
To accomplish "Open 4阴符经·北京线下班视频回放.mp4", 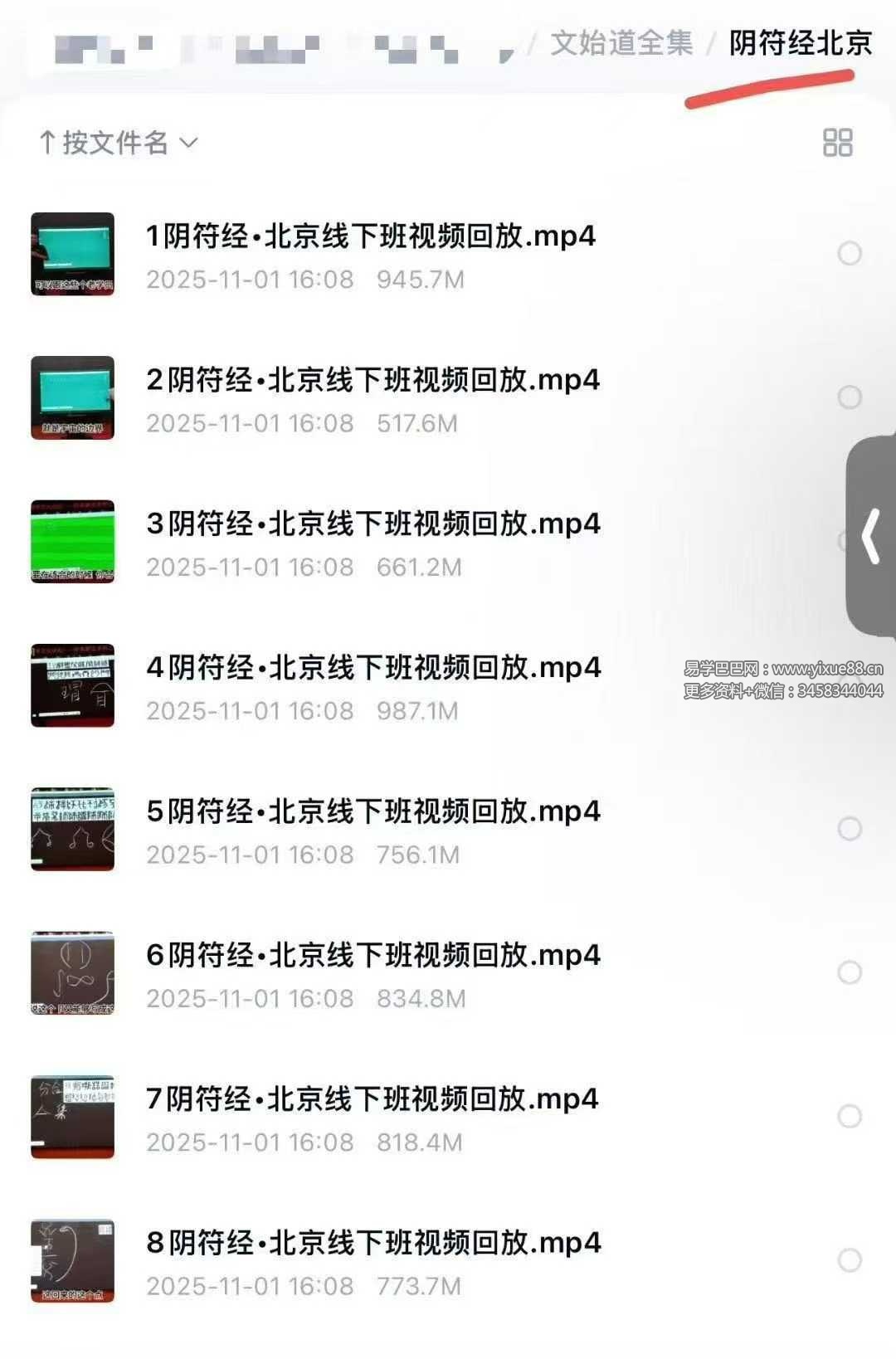I will coord(373,667).
